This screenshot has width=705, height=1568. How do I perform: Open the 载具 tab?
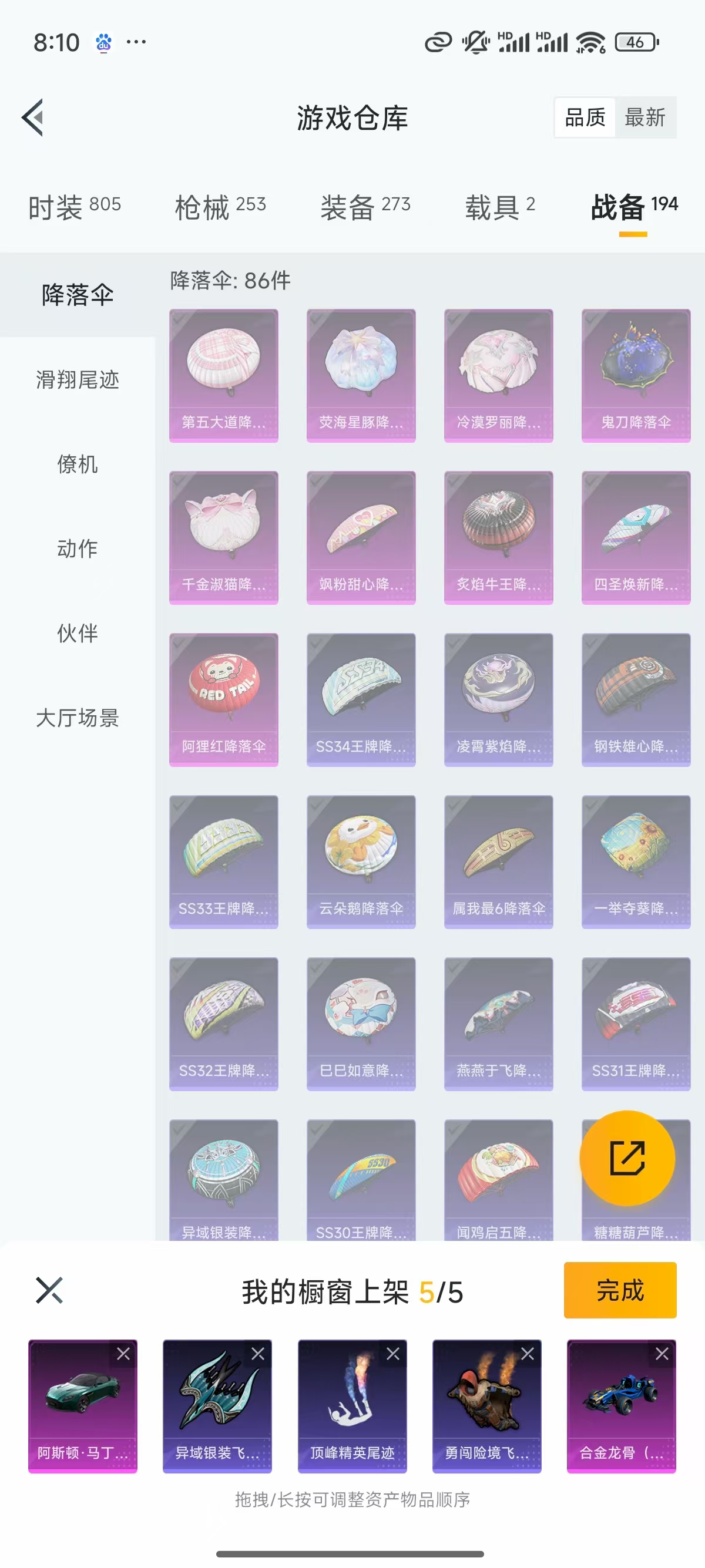tap(500, 207)
